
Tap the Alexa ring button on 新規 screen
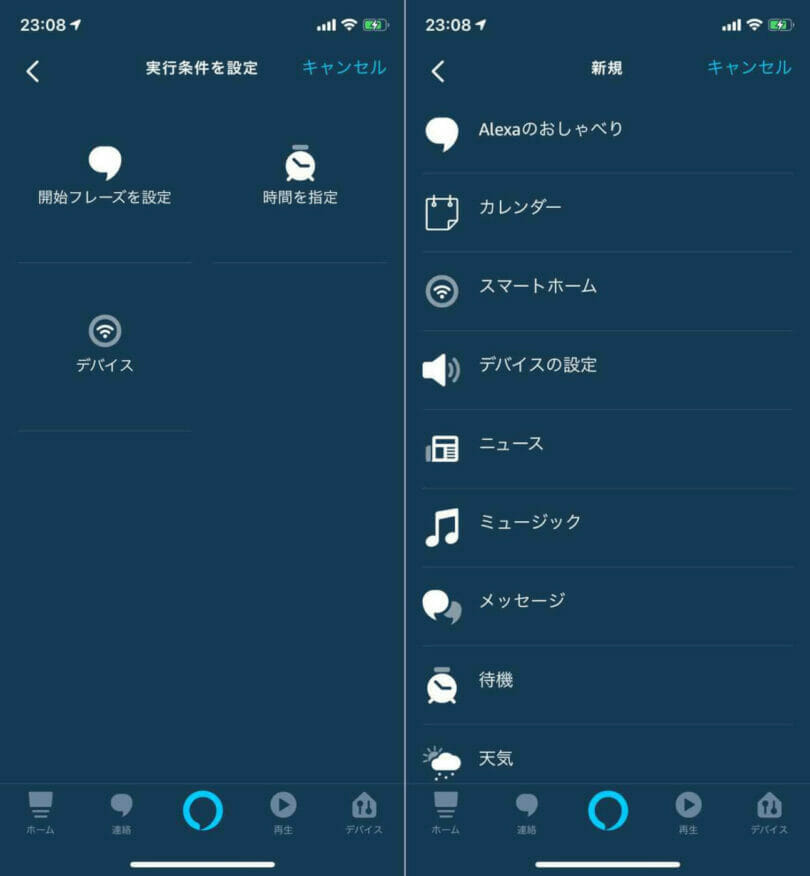click(607, 811)
